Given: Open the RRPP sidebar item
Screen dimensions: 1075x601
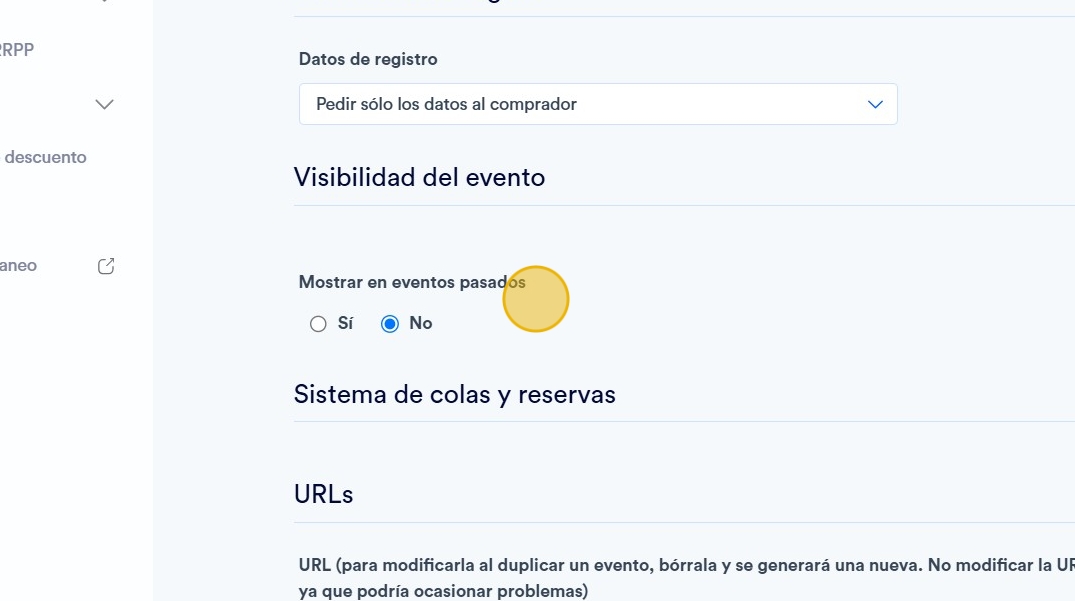Looking at the screenshot, I should [x=17, y=49].
